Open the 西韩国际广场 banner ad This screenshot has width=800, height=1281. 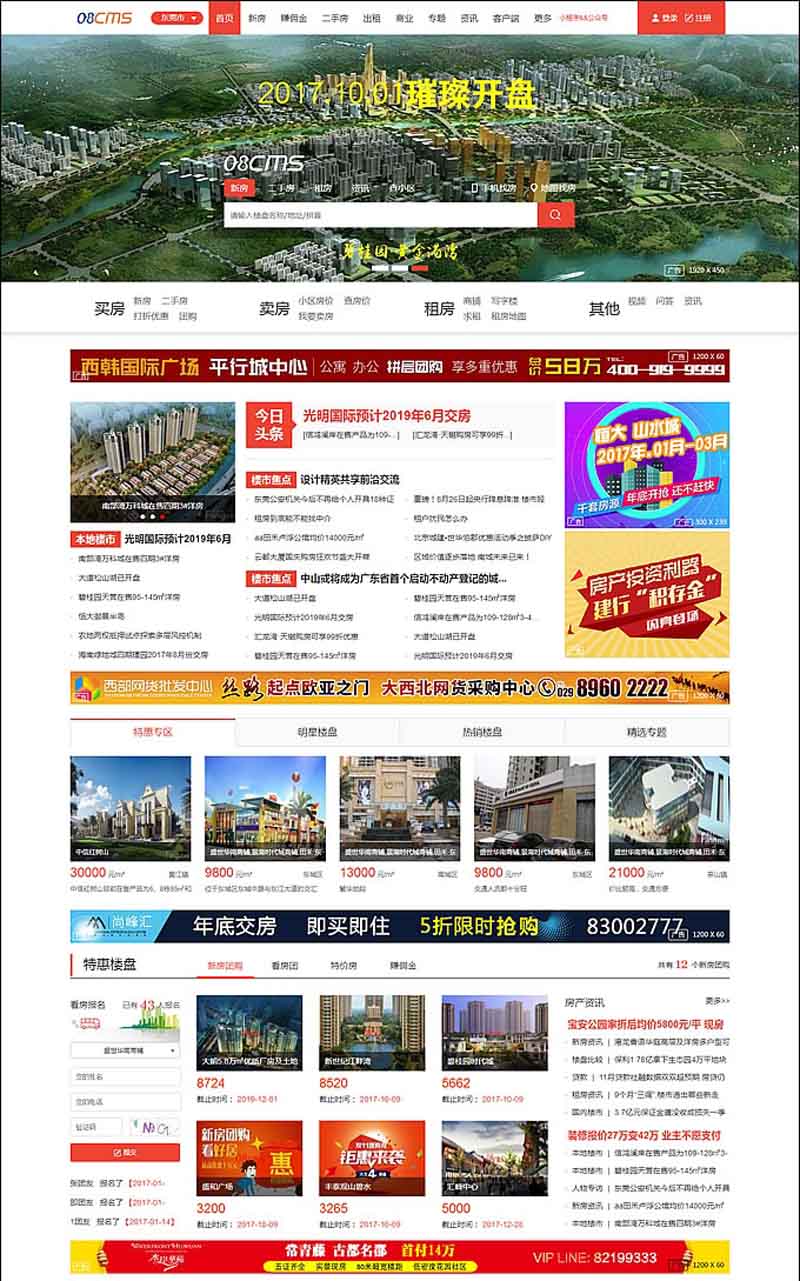pos(400,366)
